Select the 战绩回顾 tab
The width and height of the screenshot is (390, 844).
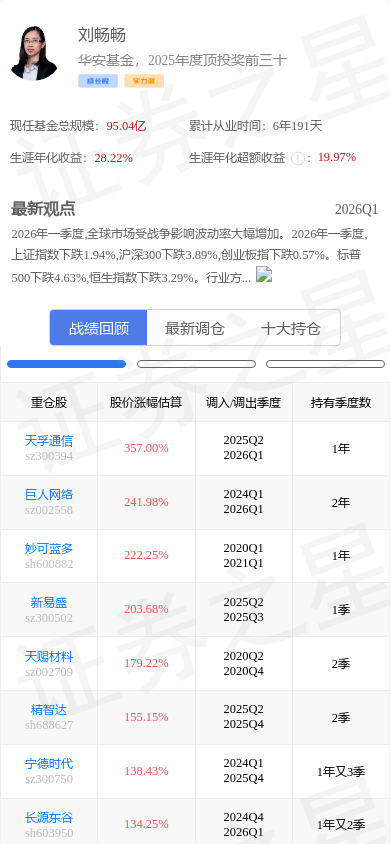pyautogui.click(x=98, y=328)
